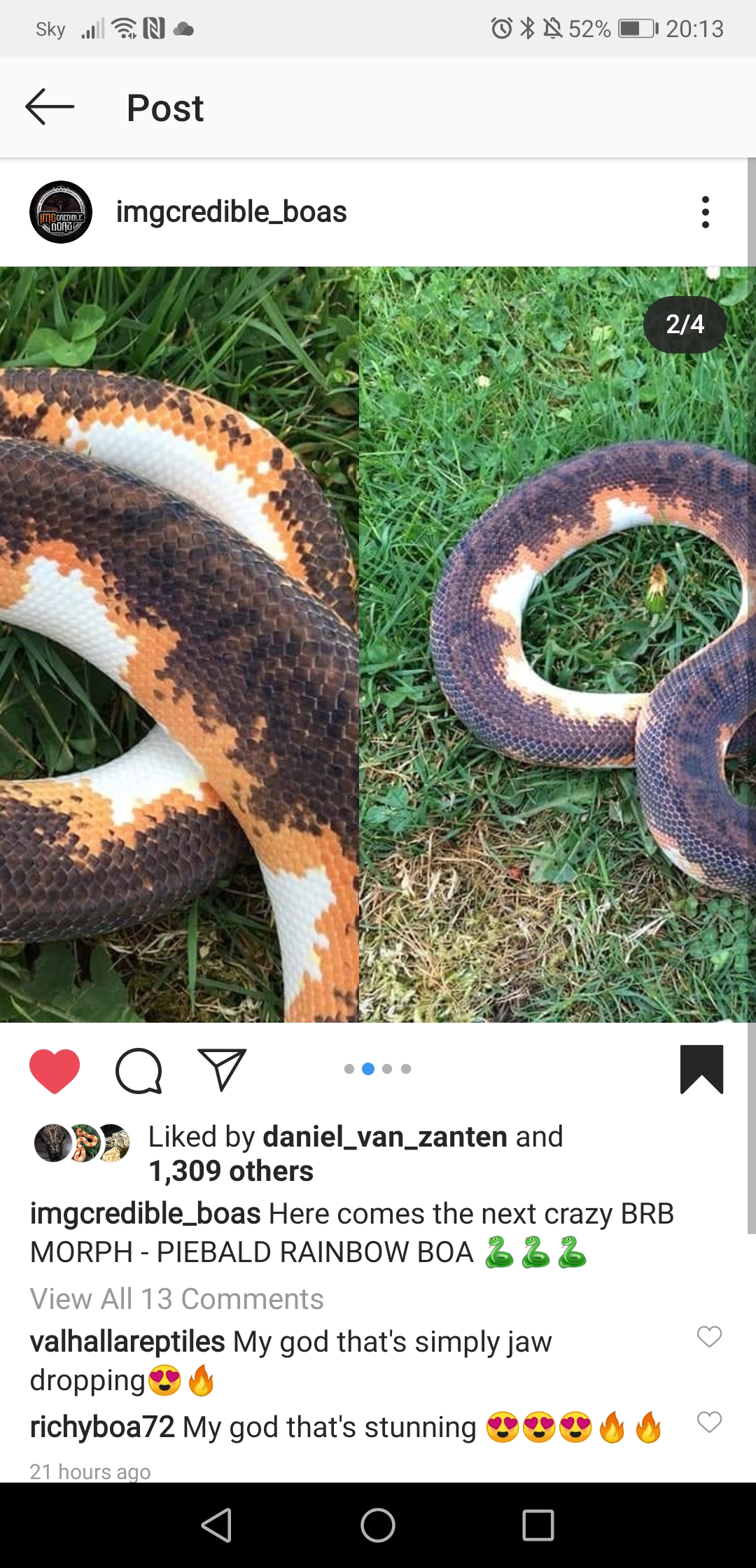Open the post's three-dot options menu
The image size is (756, 1568).
click(x=705, y=212)
